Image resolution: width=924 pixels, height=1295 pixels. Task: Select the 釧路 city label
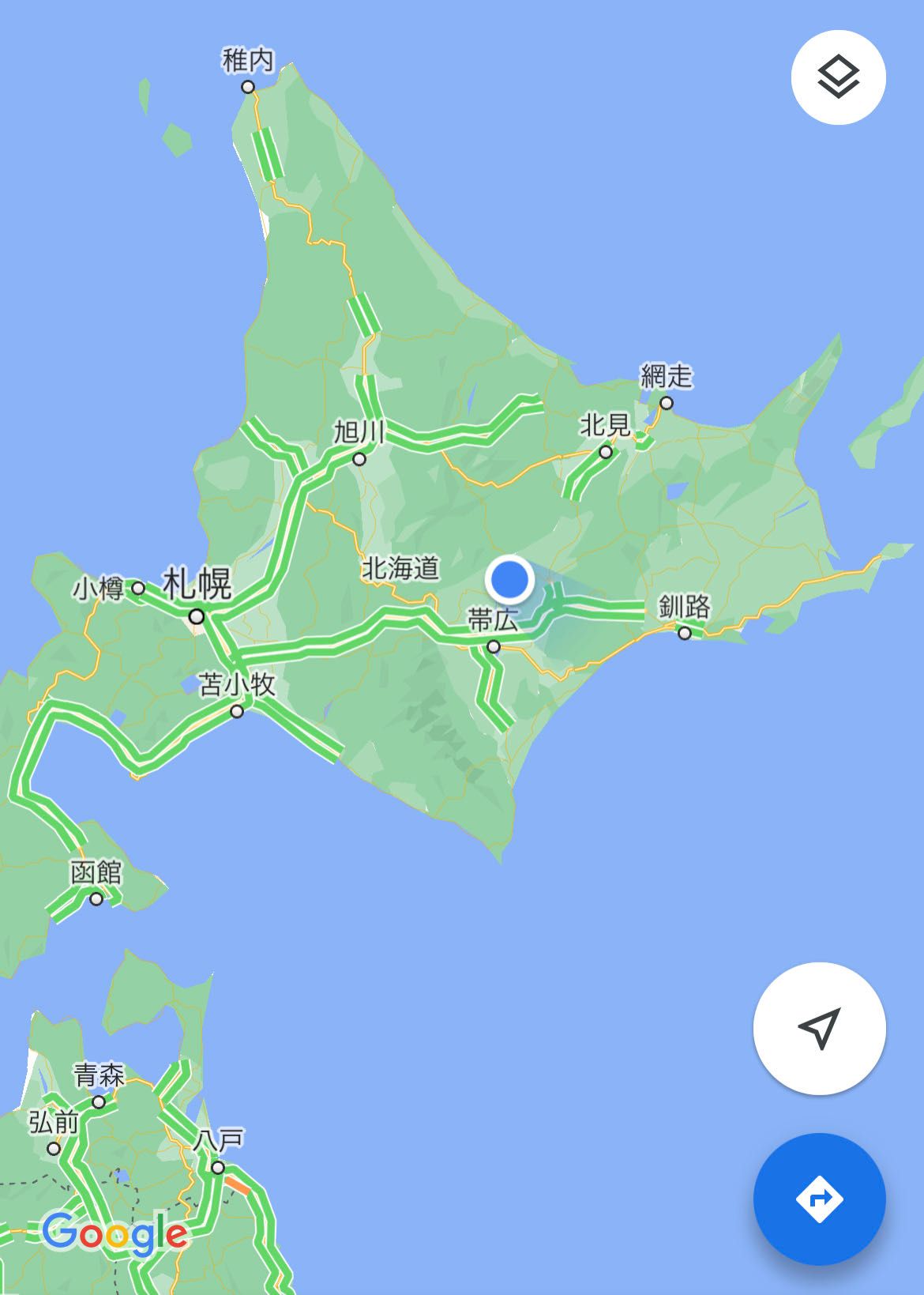685,607
